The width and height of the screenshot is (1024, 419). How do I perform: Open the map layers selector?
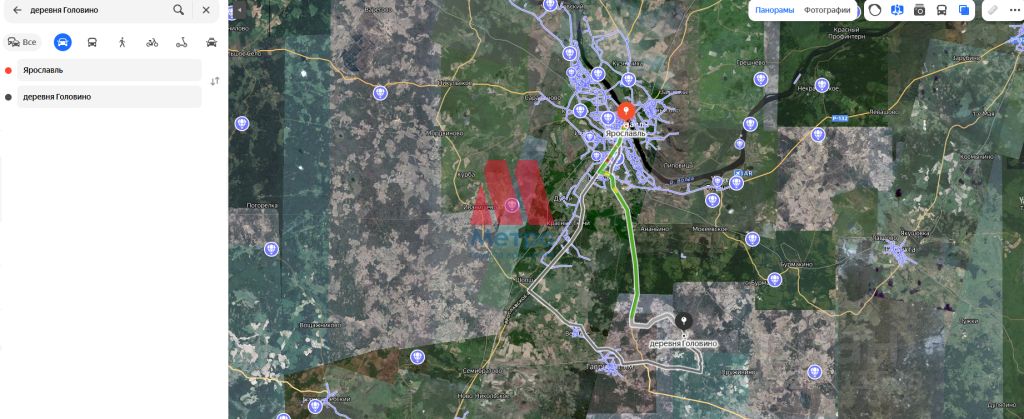(964, 10)
